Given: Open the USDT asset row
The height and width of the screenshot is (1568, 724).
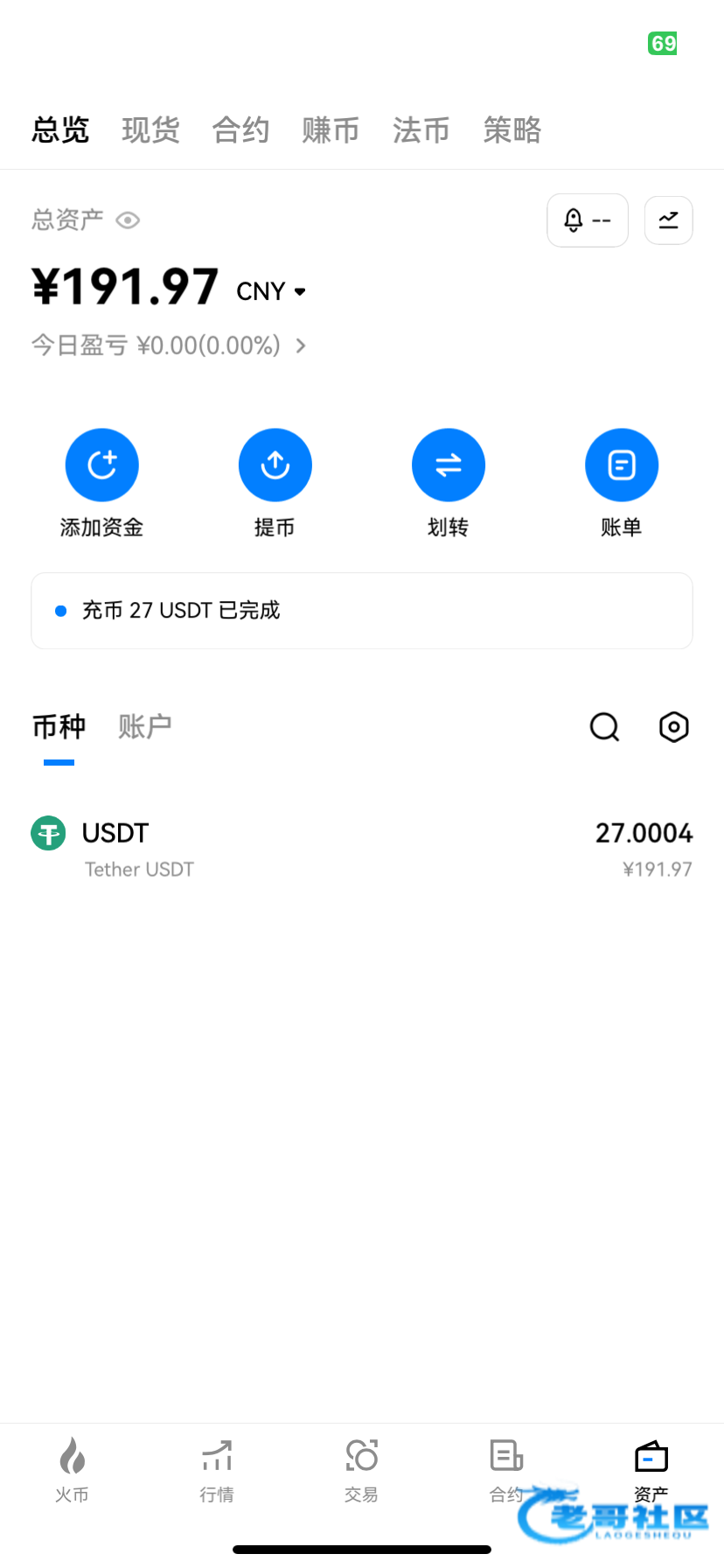Looking at the screenshot, I should pyautogui.click(x=361, y=847).
